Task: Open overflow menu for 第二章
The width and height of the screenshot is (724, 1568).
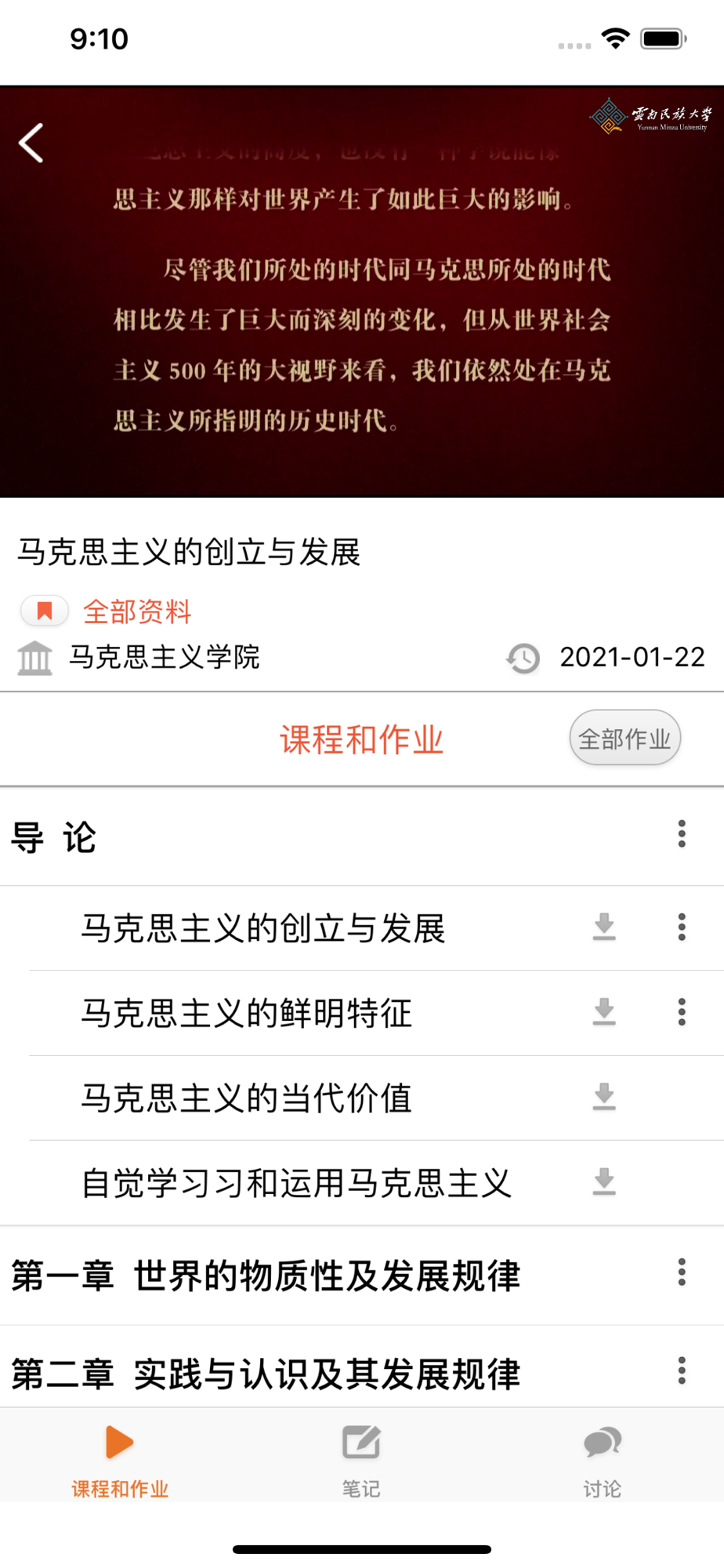Action: tap(682, 1370)
